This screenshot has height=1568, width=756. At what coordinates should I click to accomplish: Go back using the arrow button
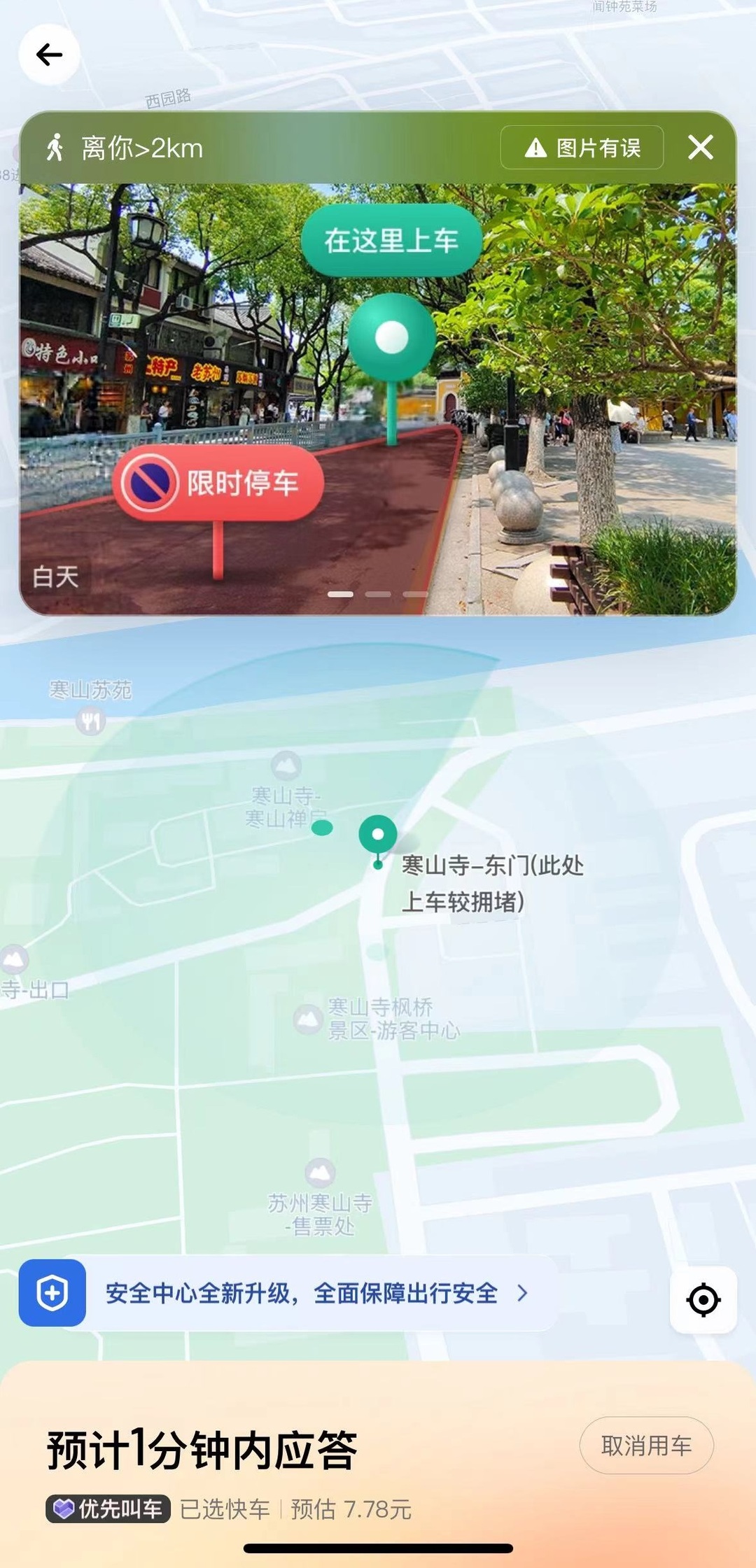click(49, 55)
